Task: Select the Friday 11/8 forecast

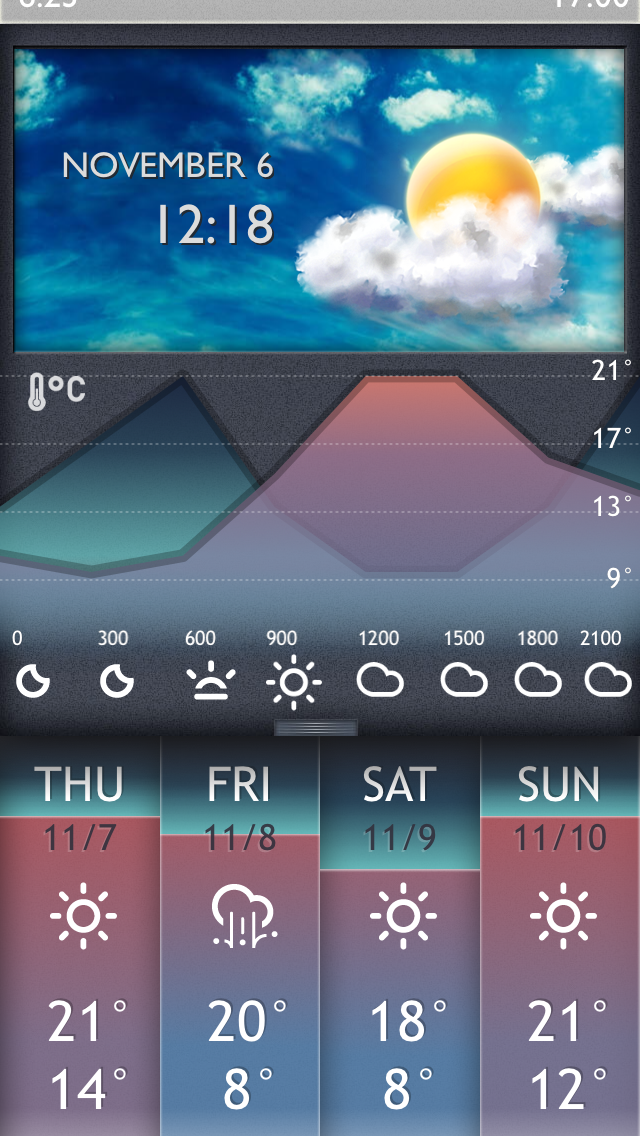Action: click(x=240, y=936)
